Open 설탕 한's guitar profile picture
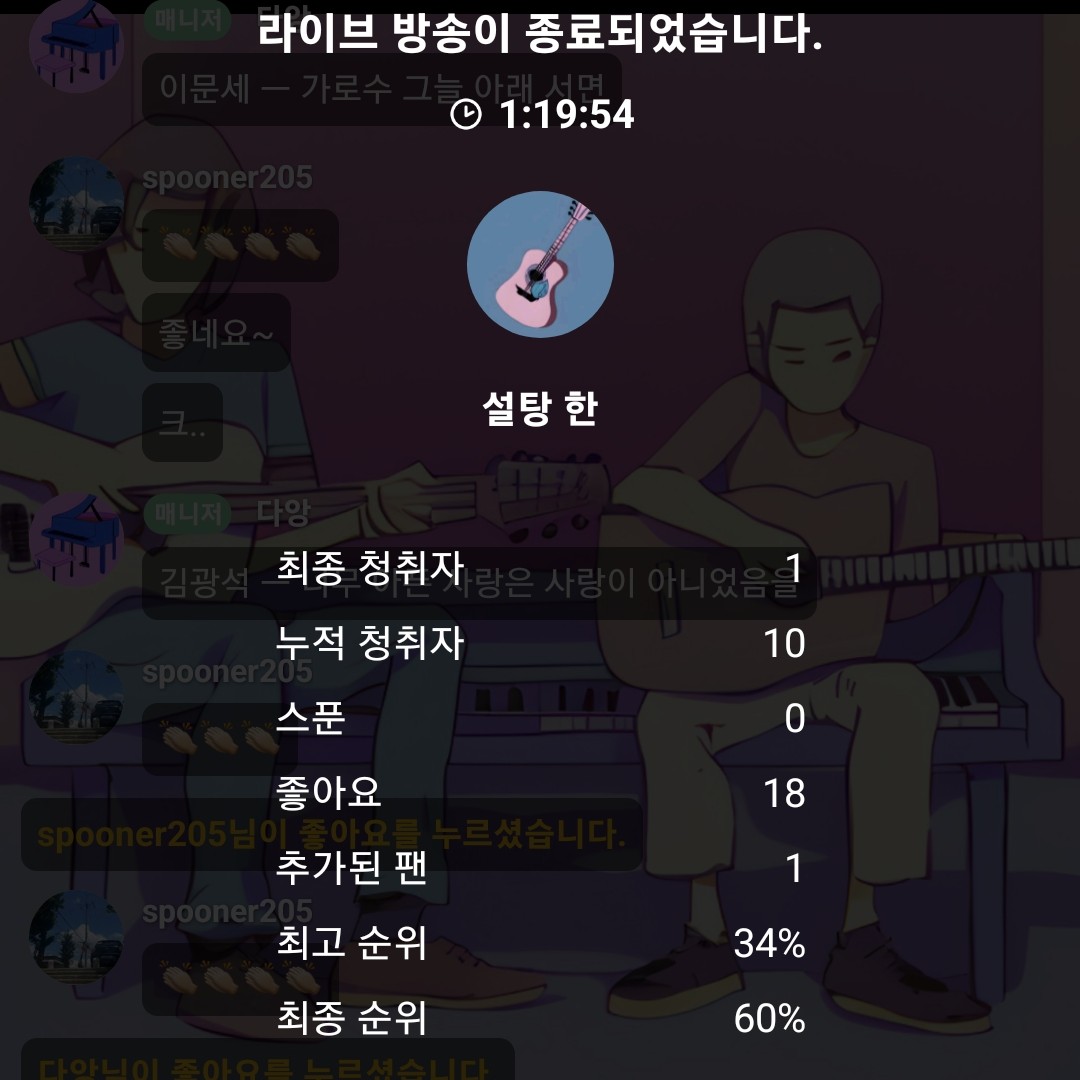The image size is (1080, 1080). pos(540,264)
